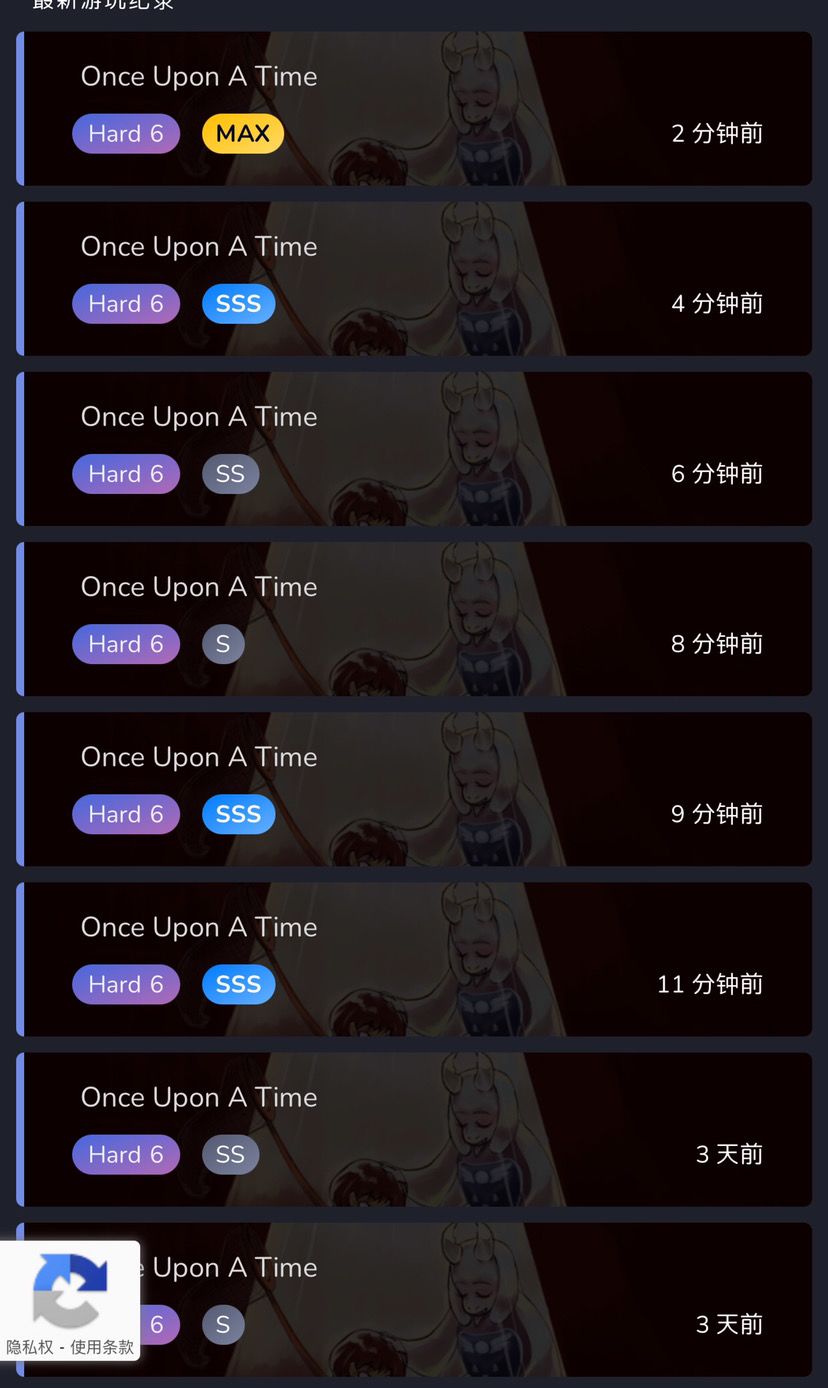The width and height of the screenshot is (828, 1388).
Task: Click the Hard 6 badge on the 6分钟前 entry
Action: coord(126,473)
